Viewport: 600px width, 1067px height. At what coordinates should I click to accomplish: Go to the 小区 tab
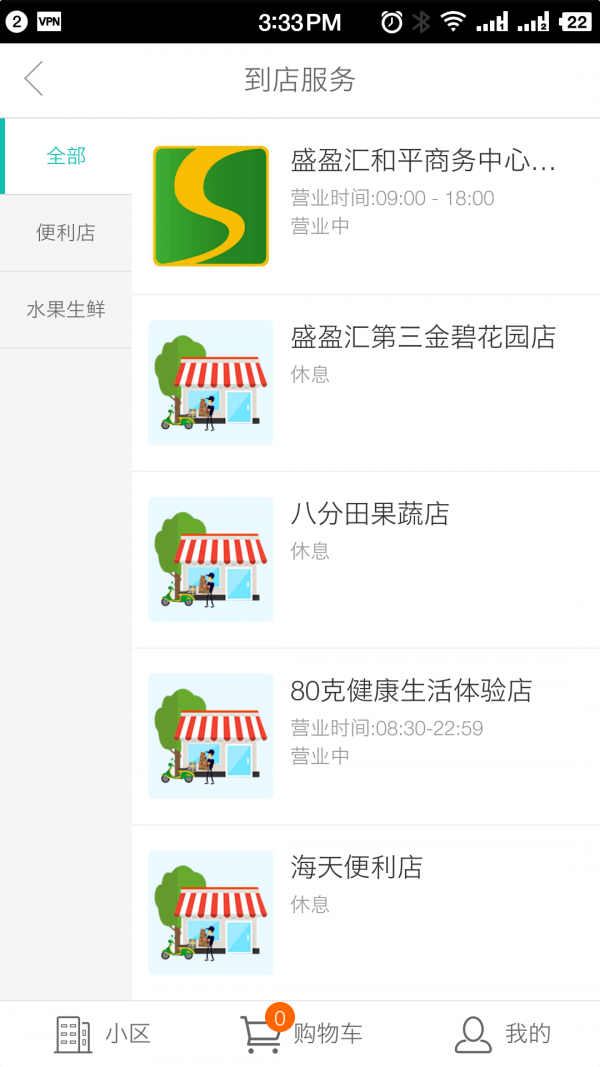[102, 1034]
